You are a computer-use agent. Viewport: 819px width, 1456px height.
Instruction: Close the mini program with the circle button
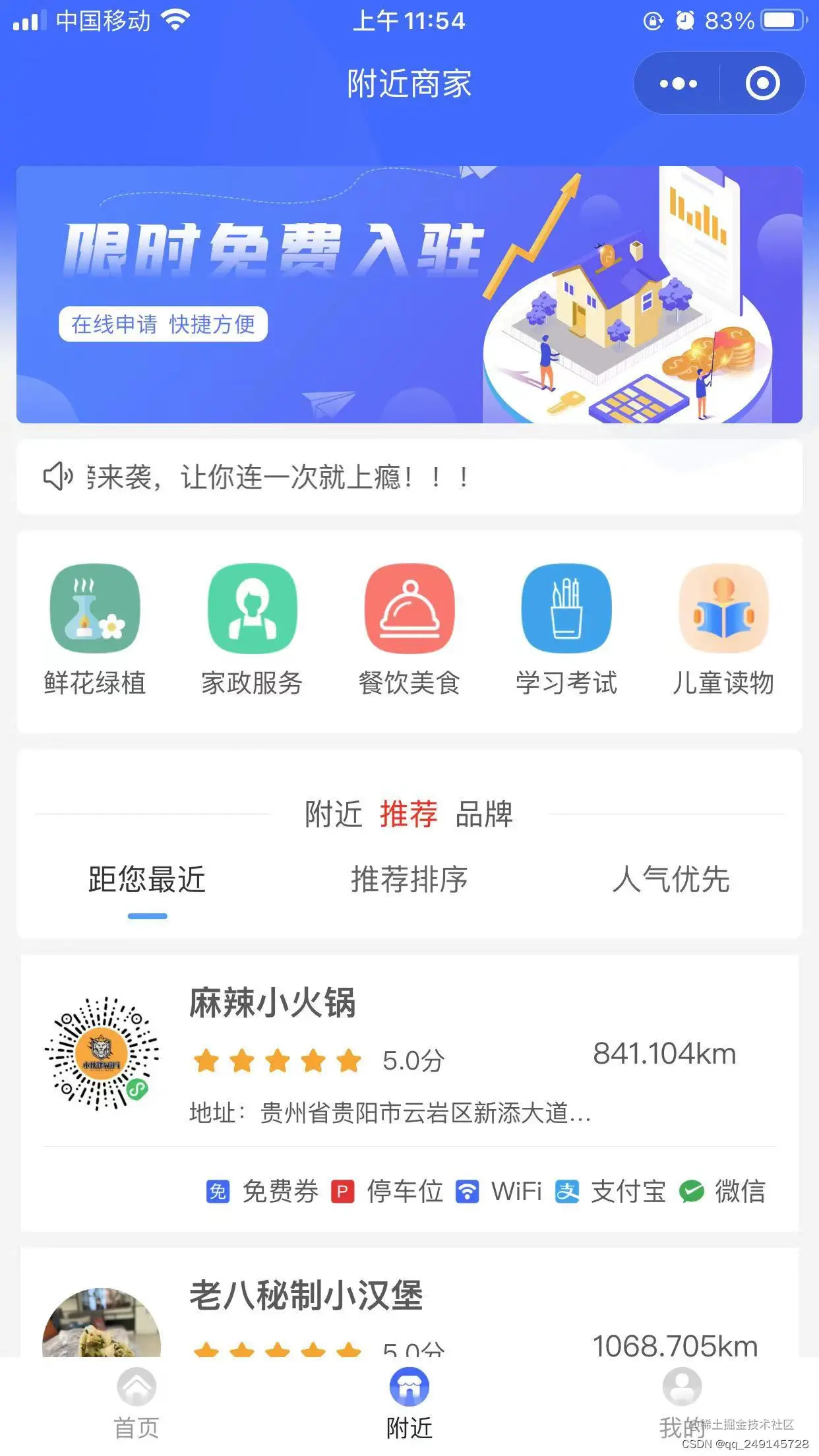click(762, 84)
